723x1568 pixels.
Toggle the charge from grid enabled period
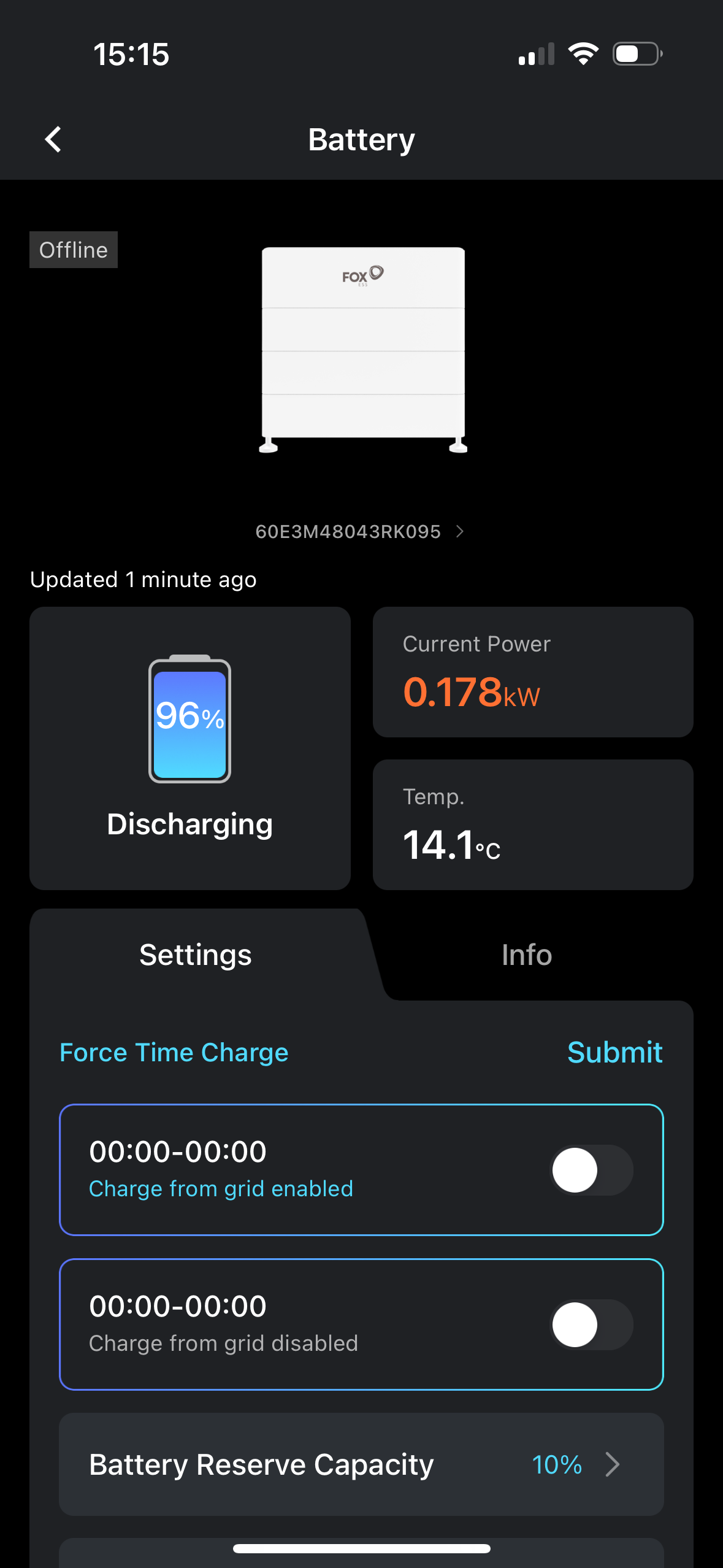[x=592, y=1170]
